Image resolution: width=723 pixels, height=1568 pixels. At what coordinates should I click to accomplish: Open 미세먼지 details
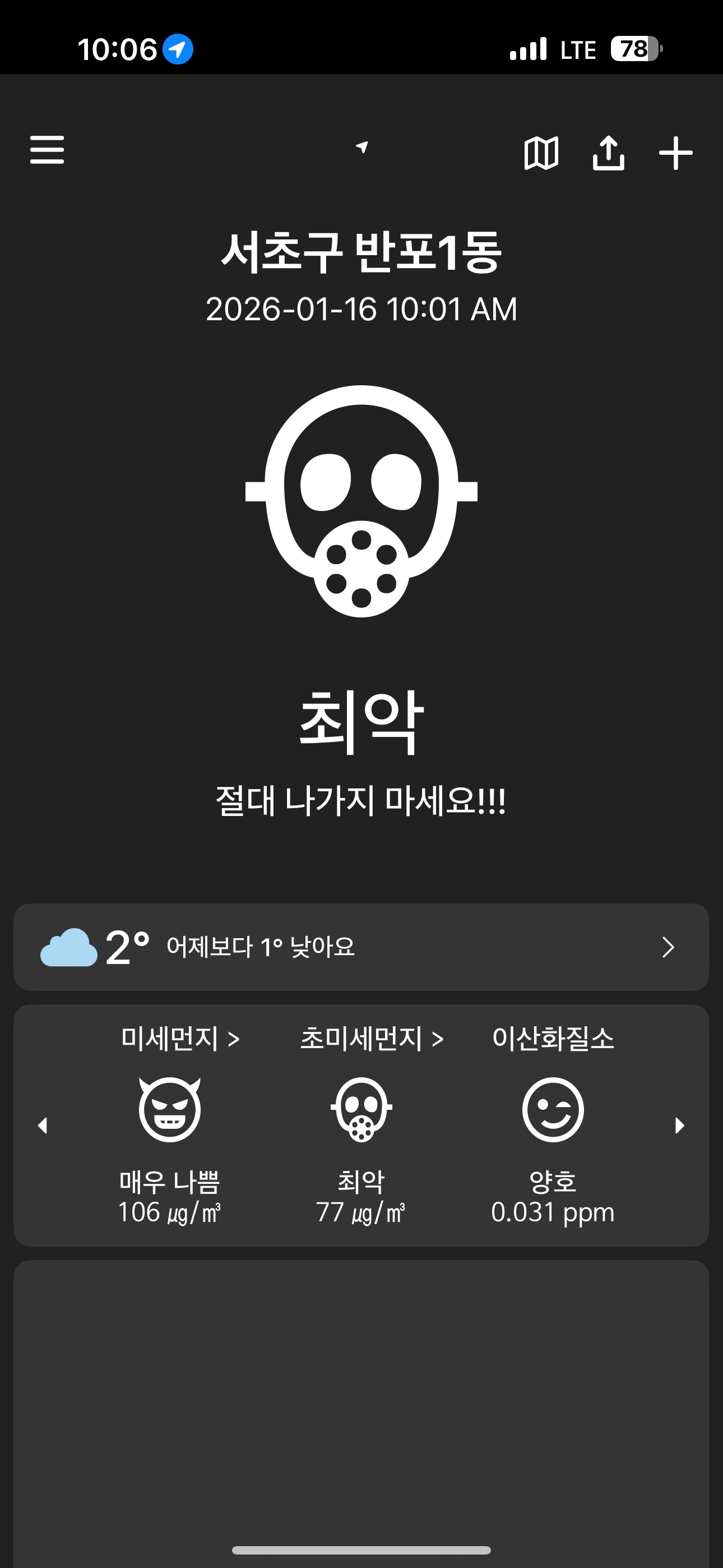(x=179, y=1039)
